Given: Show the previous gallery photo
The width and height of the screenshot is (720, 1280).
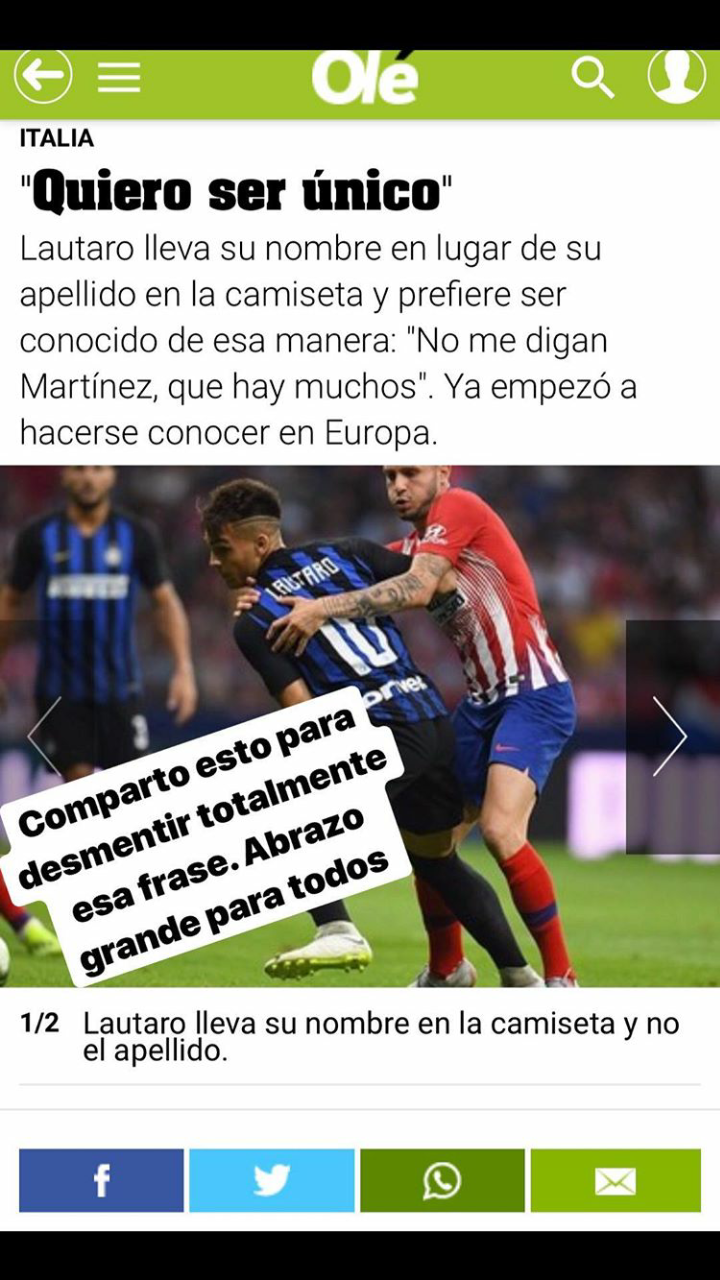Looking at the screenshot, I should 45,736.
